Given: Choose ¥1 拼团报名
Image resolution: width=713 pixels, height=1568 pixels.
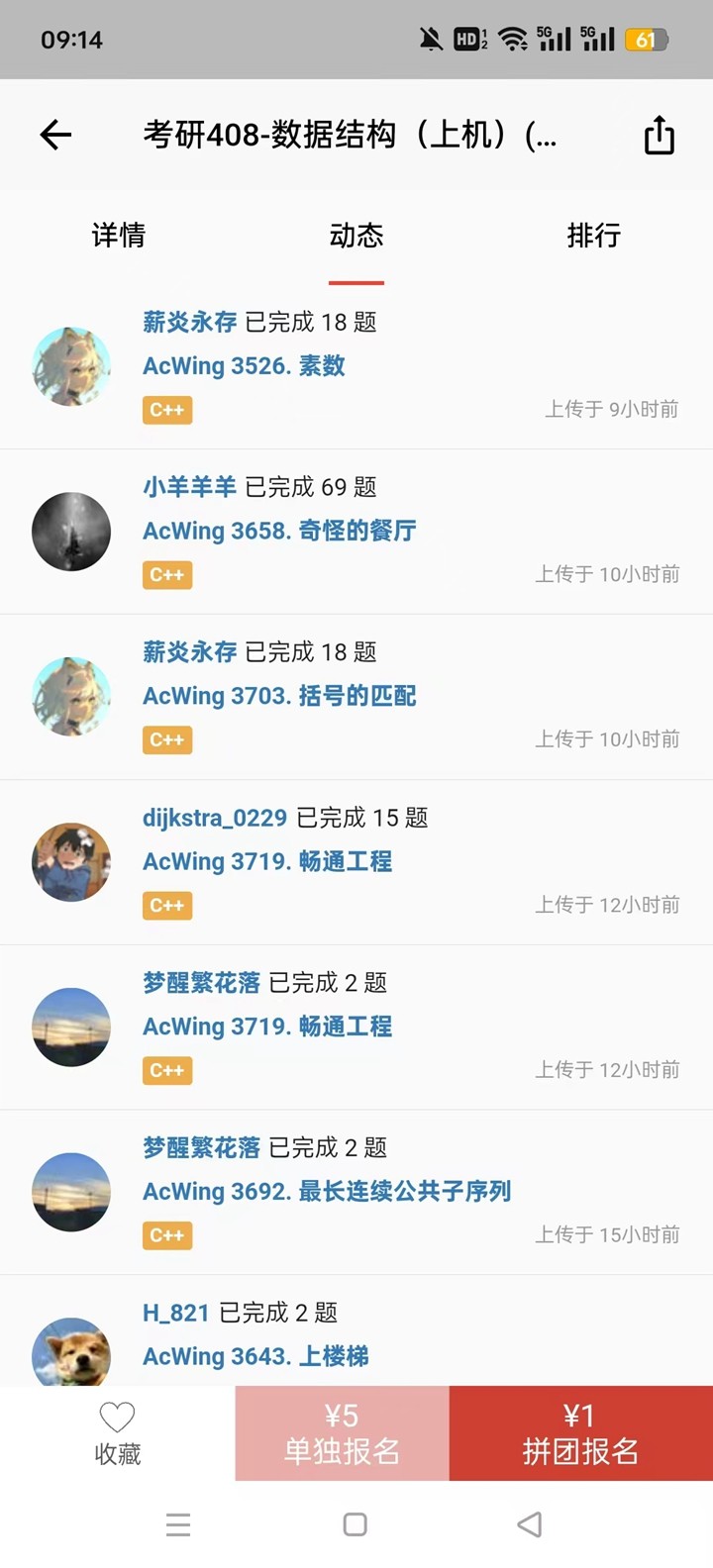Looking at the screenshot, I should tap(580, 1433).
